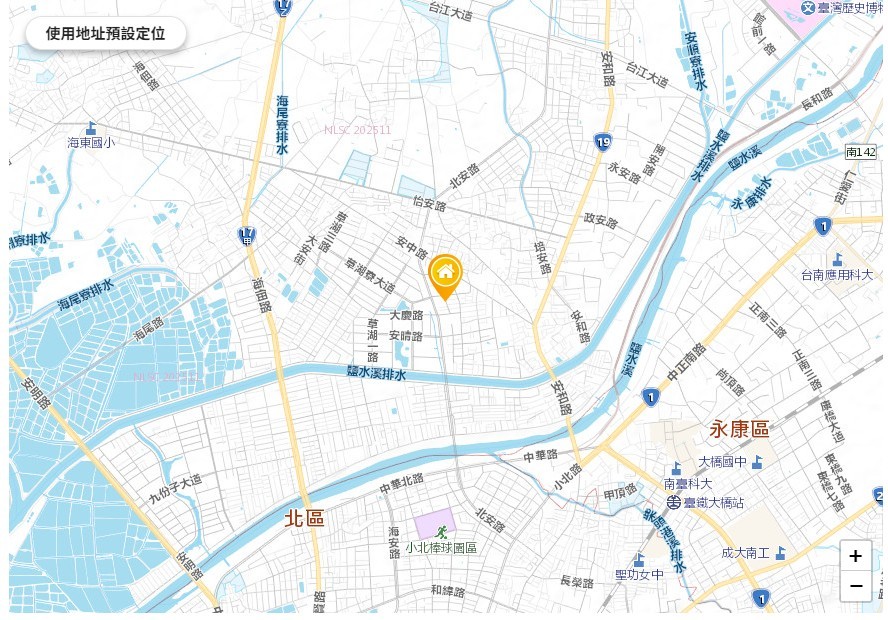This screenshot has height=620, width=888.
Task: Tap the 使用地址預設定位 button
Action: (x=105, y=33)
